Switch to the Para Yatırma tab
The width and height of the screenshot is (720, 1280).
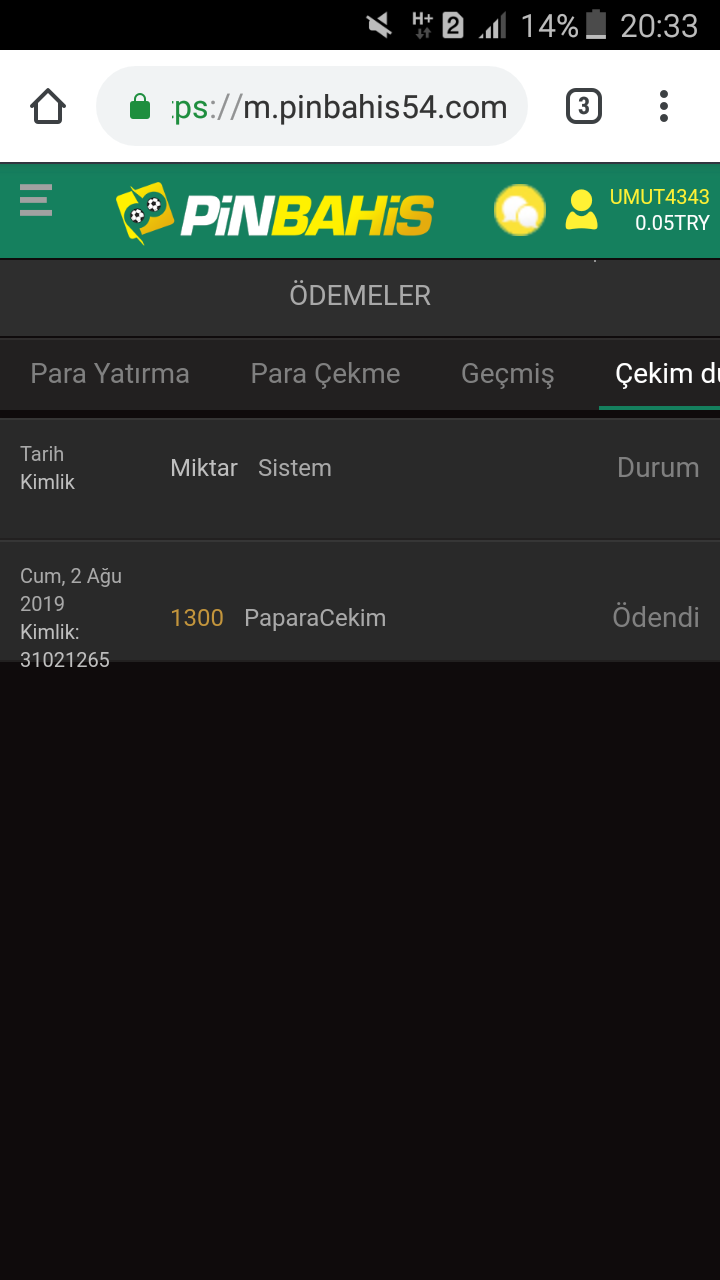coord(110,374)
